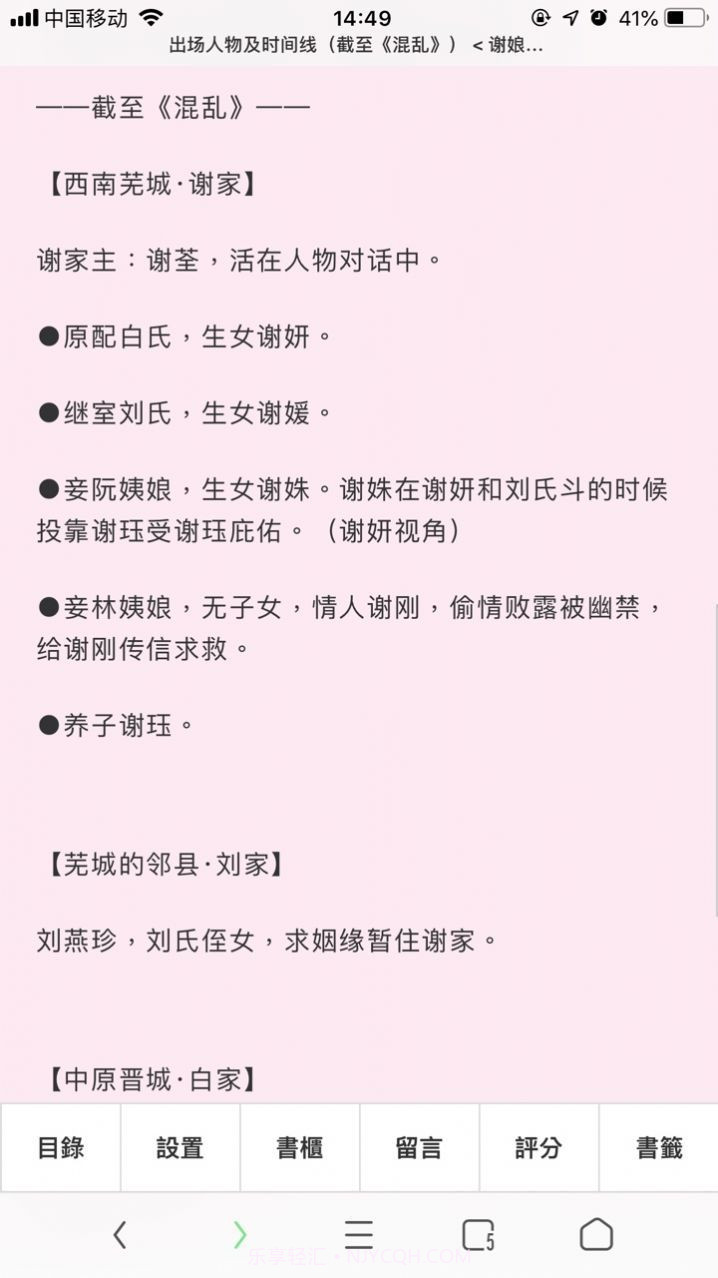
Task: Open the 目錄 table of contents
Action: click(60, 1148)
